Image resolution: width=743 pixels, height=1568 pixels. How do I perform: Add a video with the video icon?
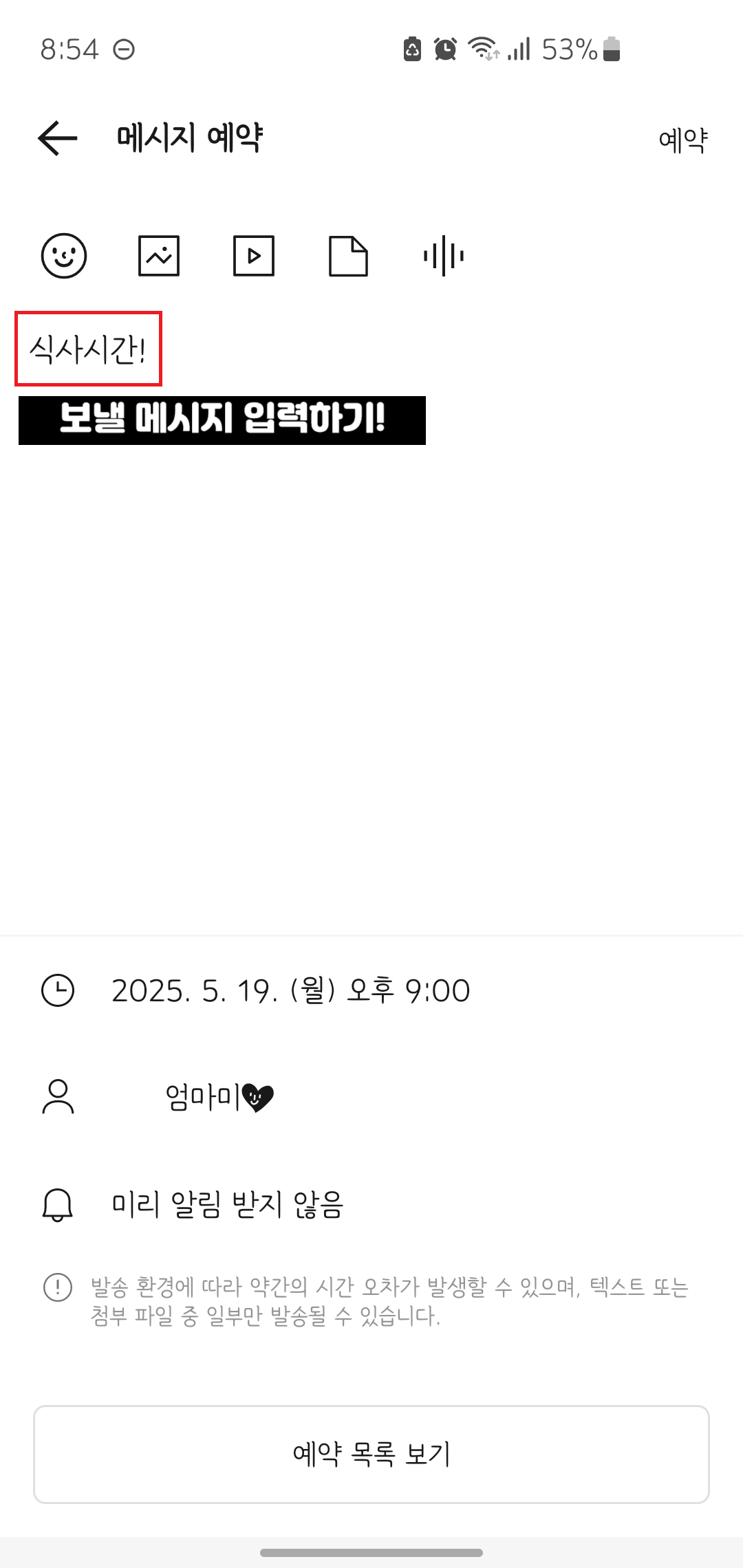pos(254,256)
